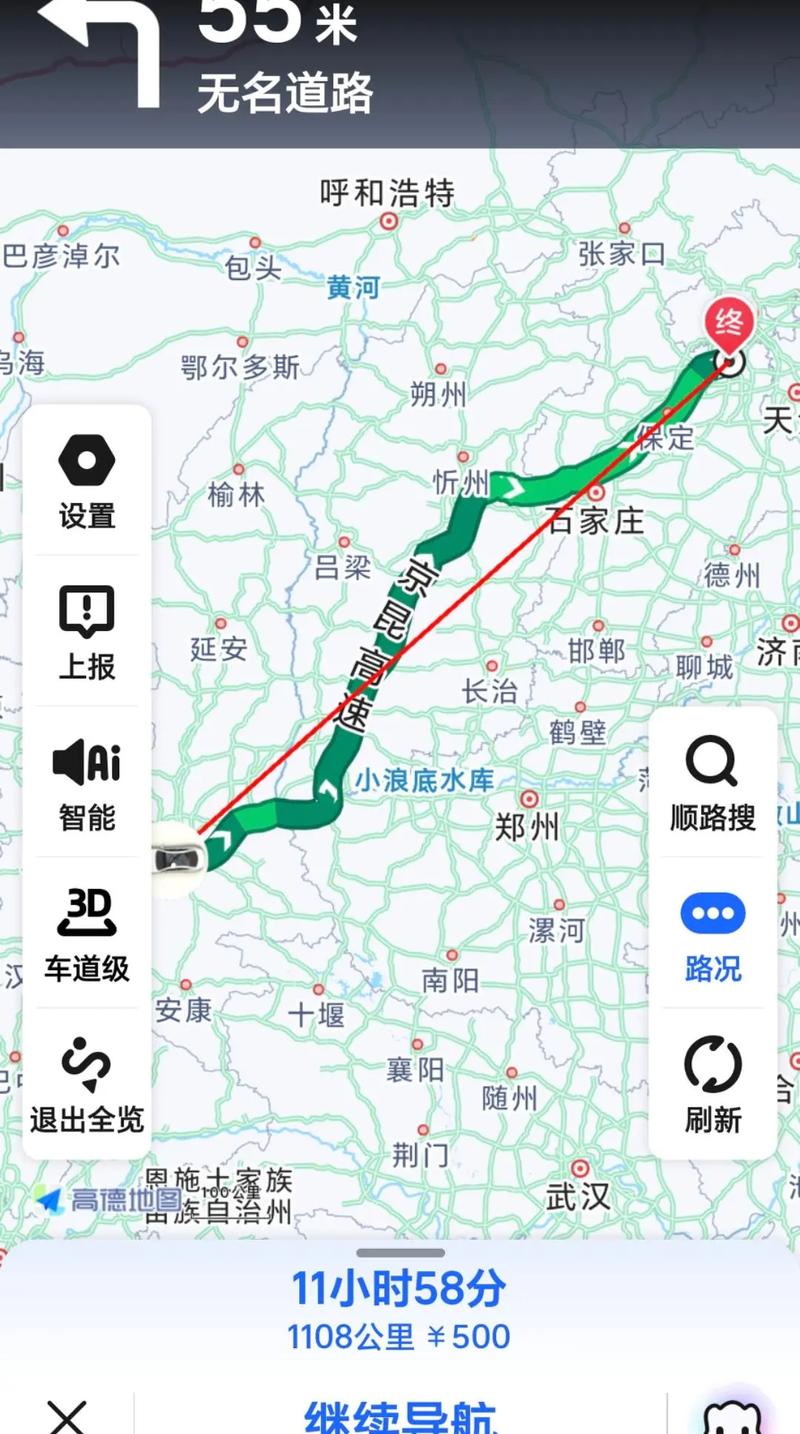Tap the 1108公里 ¥500 cost info text
Viewport: 800px width, 1434px height.
click(x=400, y=1336)
